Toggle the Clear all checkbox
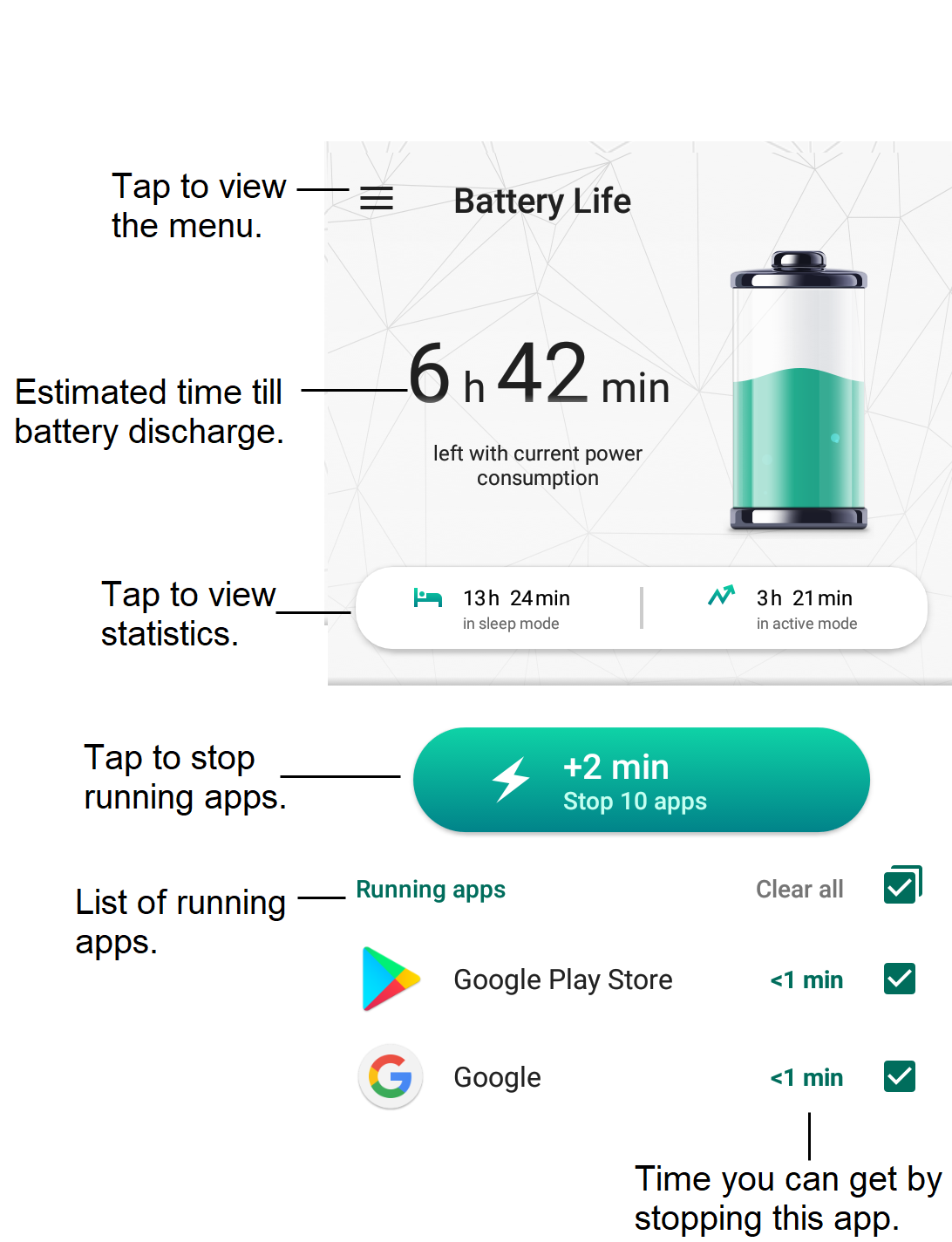 tap(902, 884)
